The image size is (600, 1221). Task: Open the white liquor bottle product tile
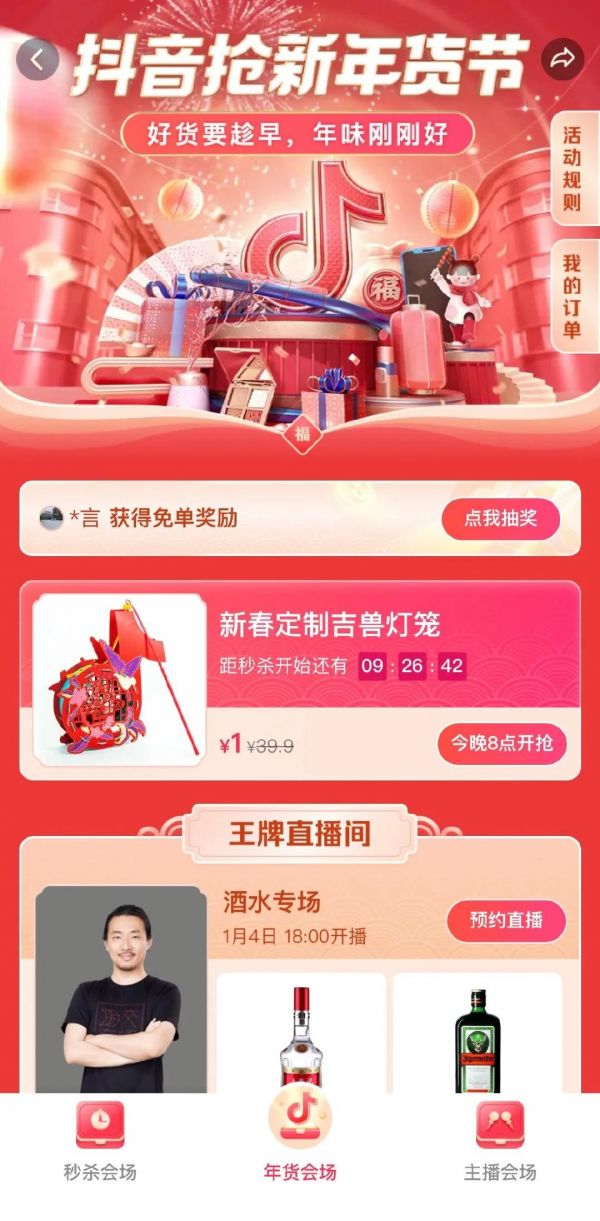pyautogui.click(x=300, y=1035)
